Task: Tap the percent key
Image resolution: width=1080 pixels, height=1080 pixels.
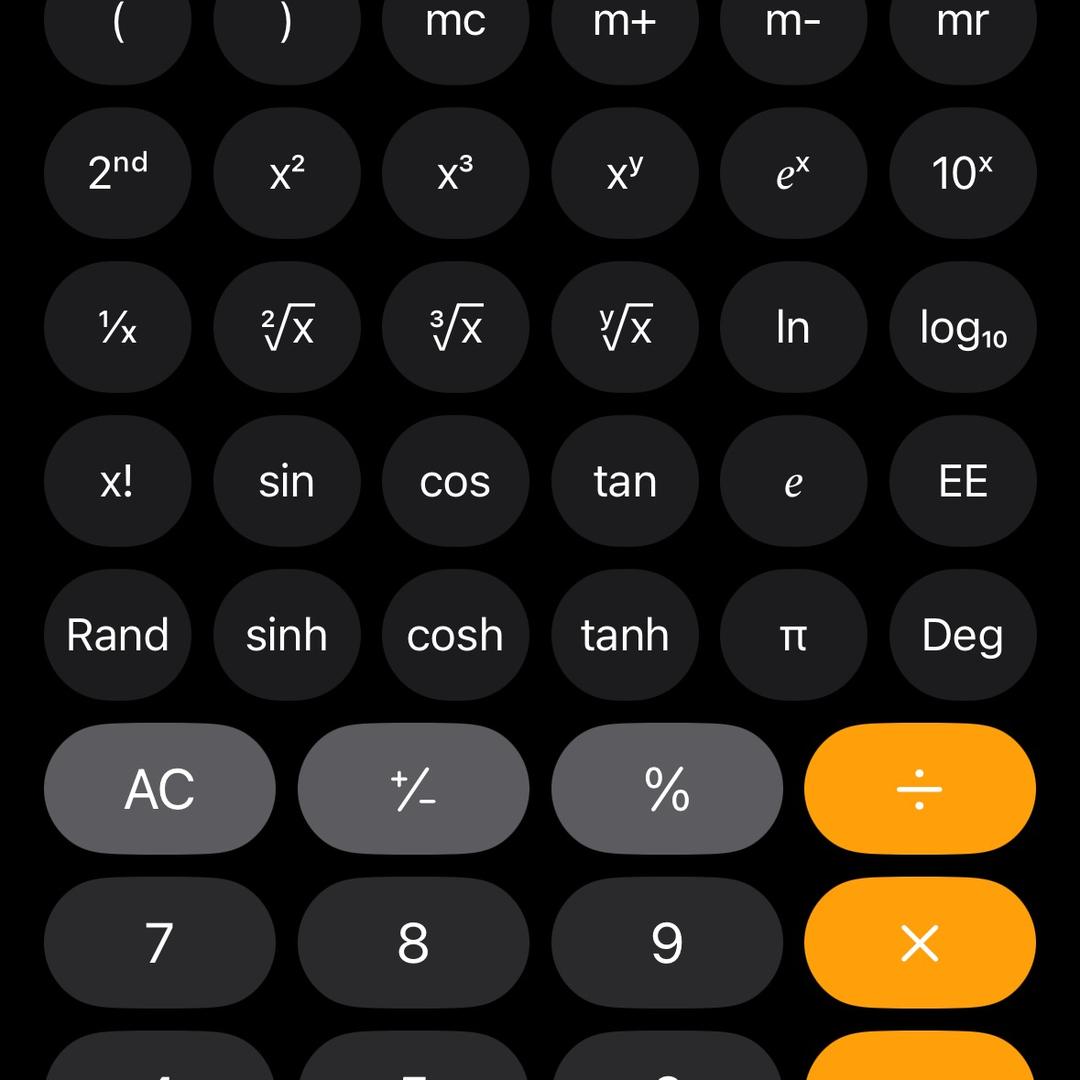Action: (x=667, y=789)
